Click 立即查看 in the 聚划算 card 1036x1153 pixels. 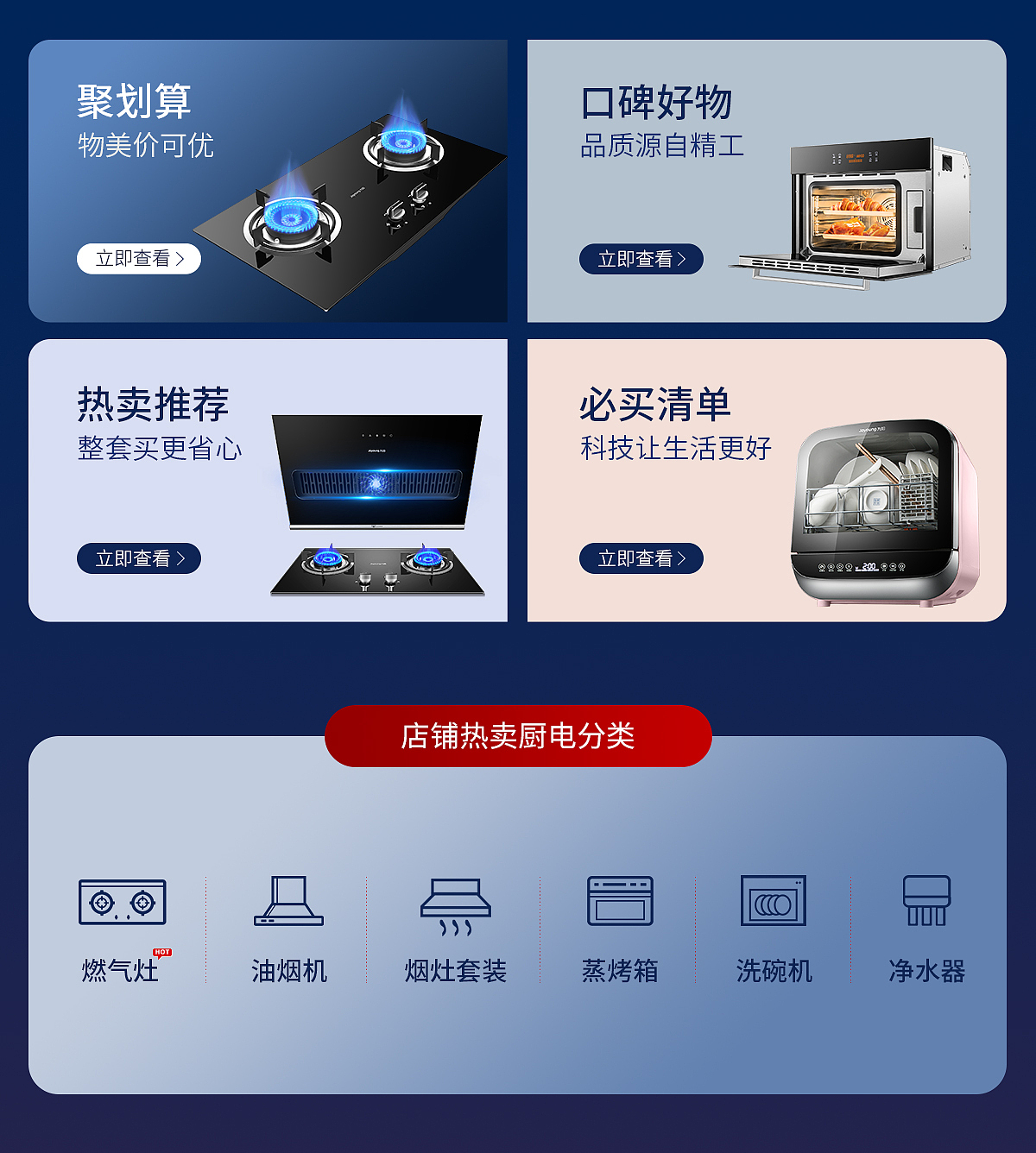(140, 258)
